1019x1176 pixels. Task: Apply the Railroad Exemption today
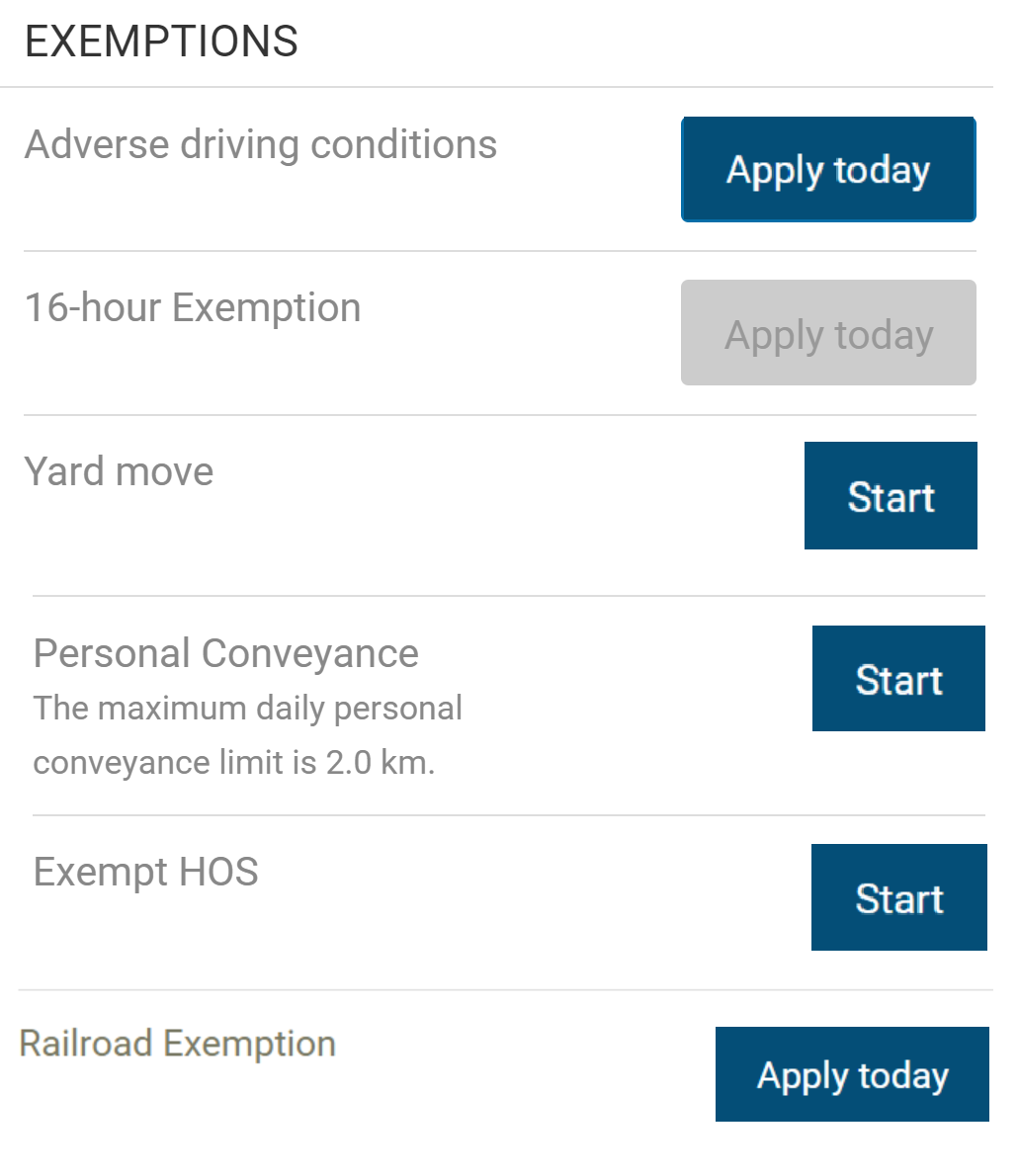point(852,1074)
